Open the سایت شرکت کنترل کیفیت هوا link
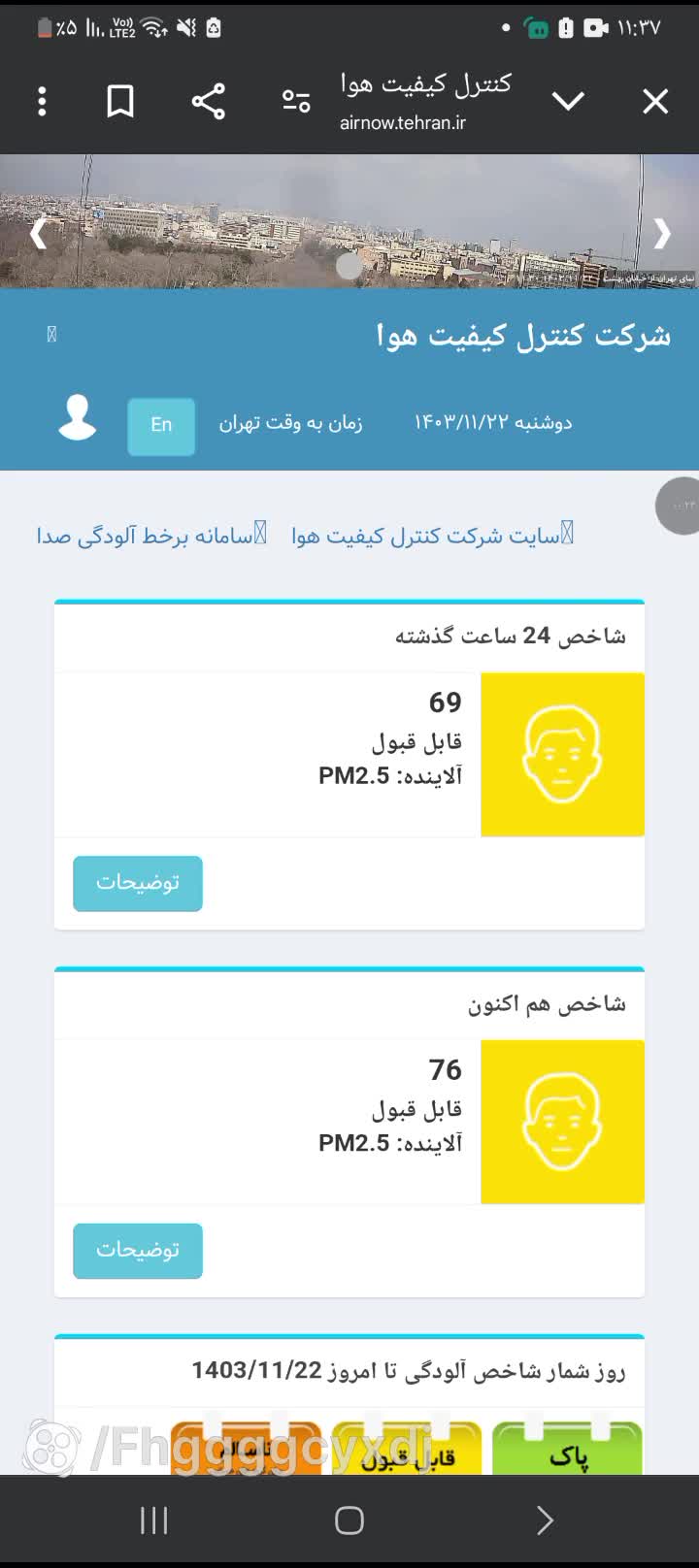 pos(433,536)
